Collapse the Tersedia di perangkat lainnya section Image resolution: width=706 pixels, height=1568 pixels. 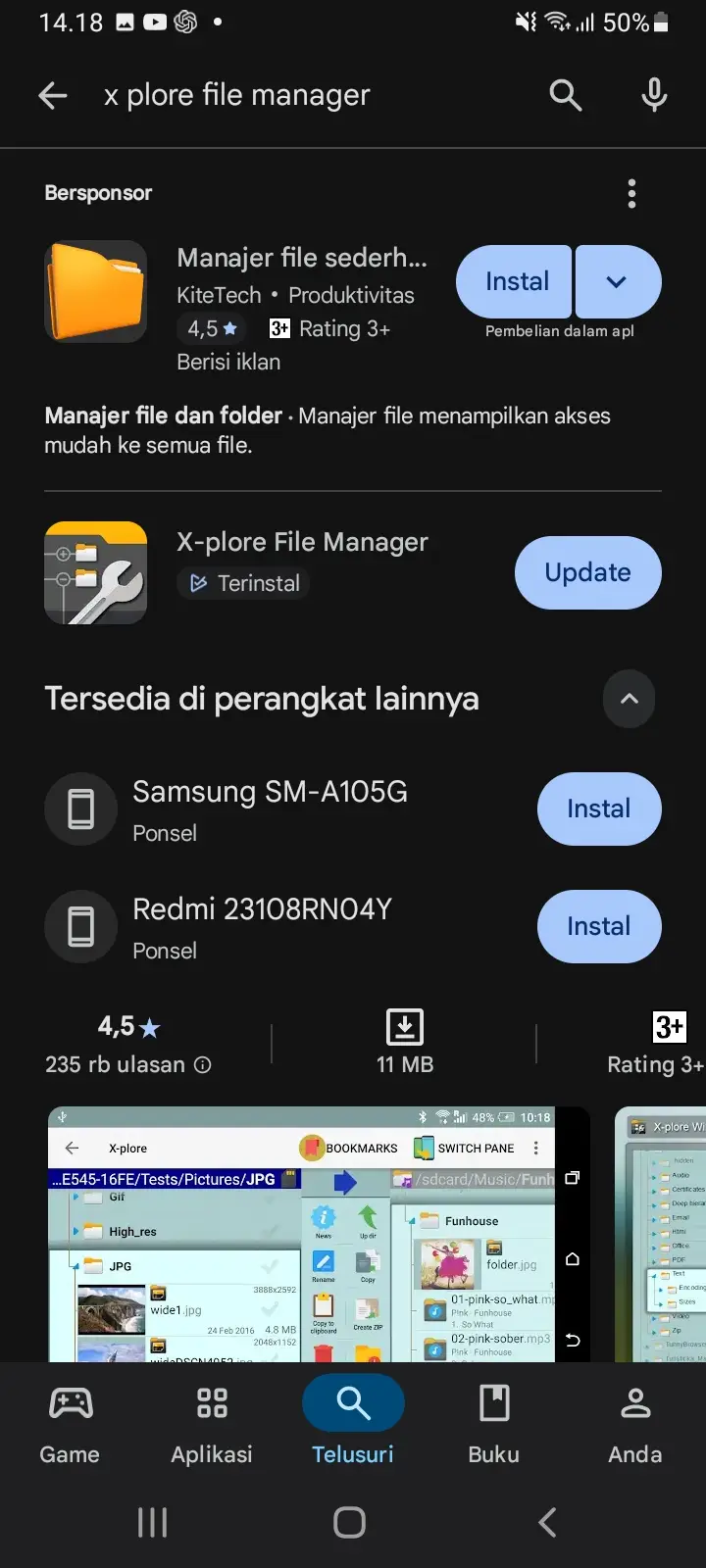click(629, 699)
